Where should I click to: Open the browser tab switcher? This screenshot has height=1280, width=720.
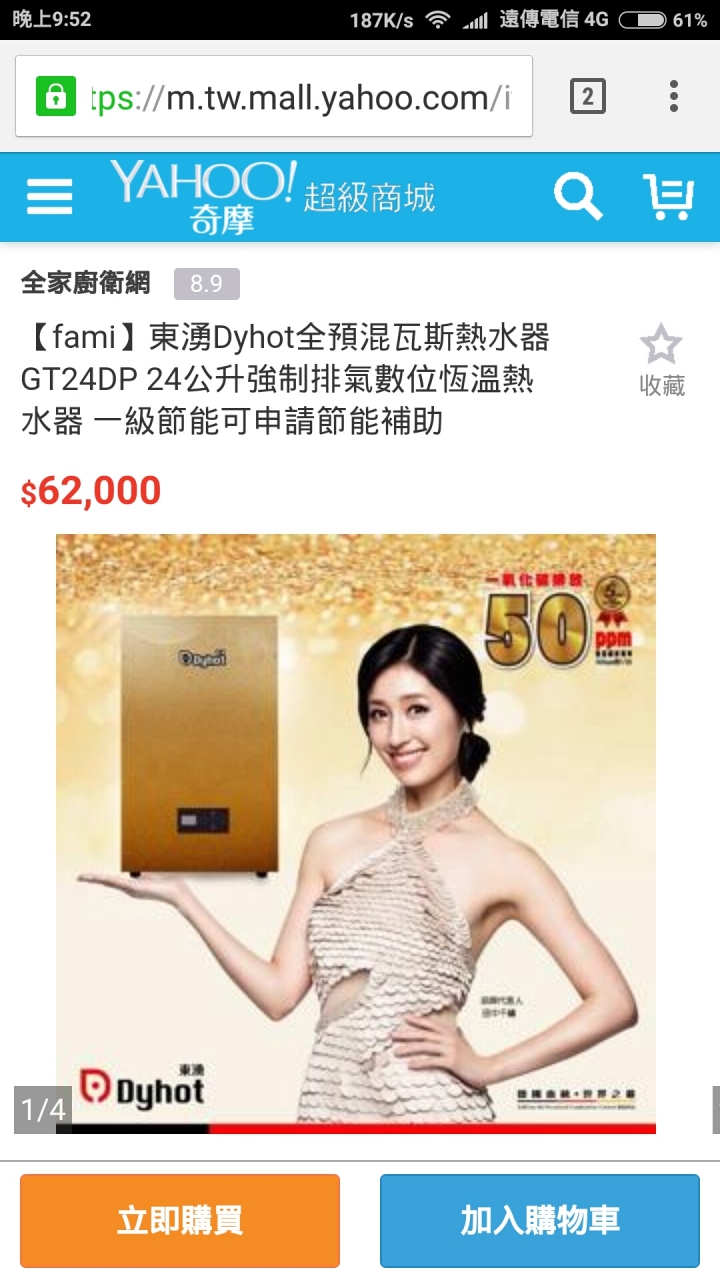[587, 97]
